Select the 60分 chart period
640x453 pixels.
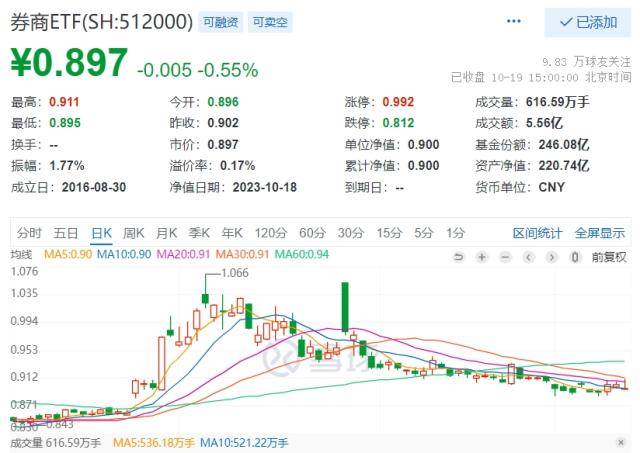pos(312,233)
